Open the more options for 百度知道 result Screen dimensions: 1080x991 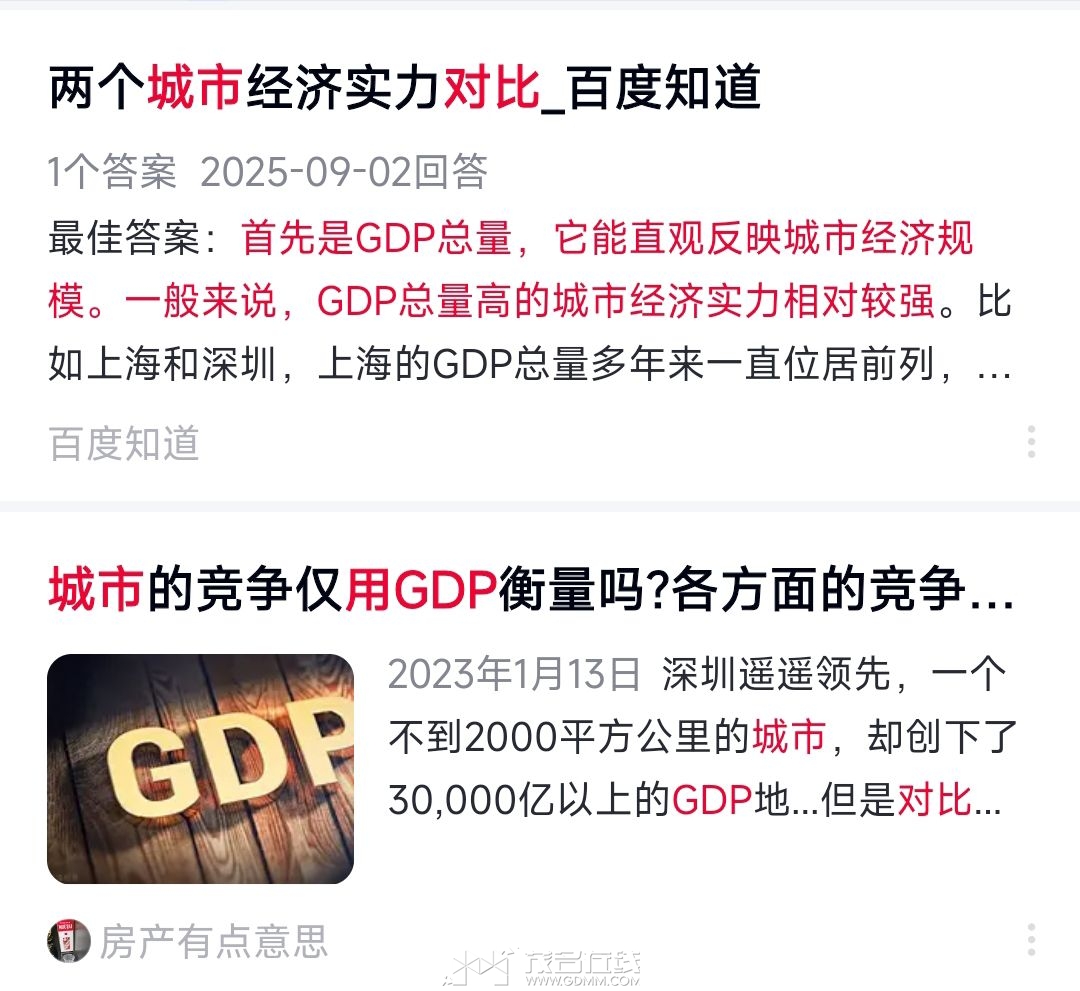click(1031, 442)
